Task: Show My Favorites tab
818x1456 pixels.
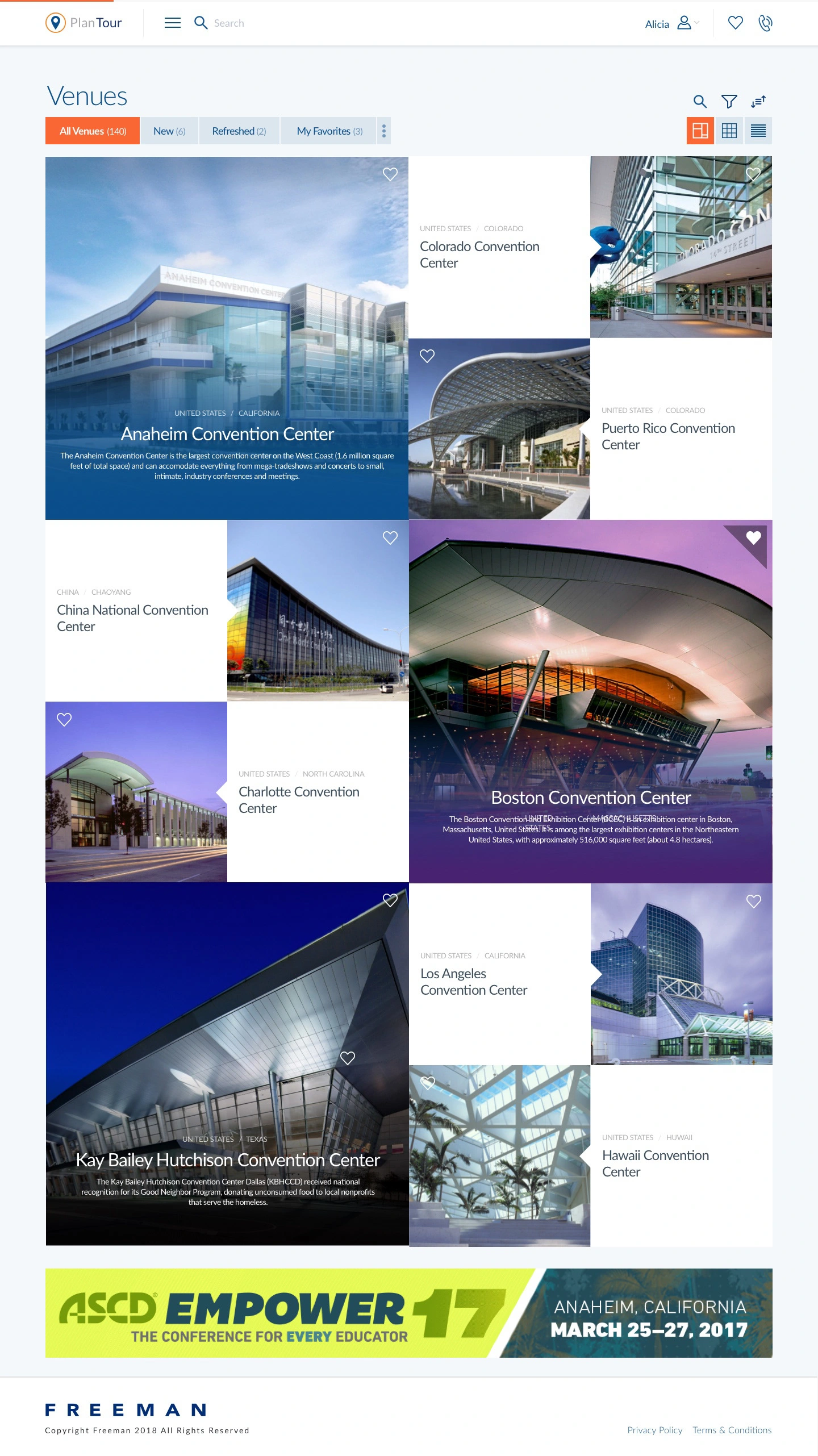Action: point(329,131)
